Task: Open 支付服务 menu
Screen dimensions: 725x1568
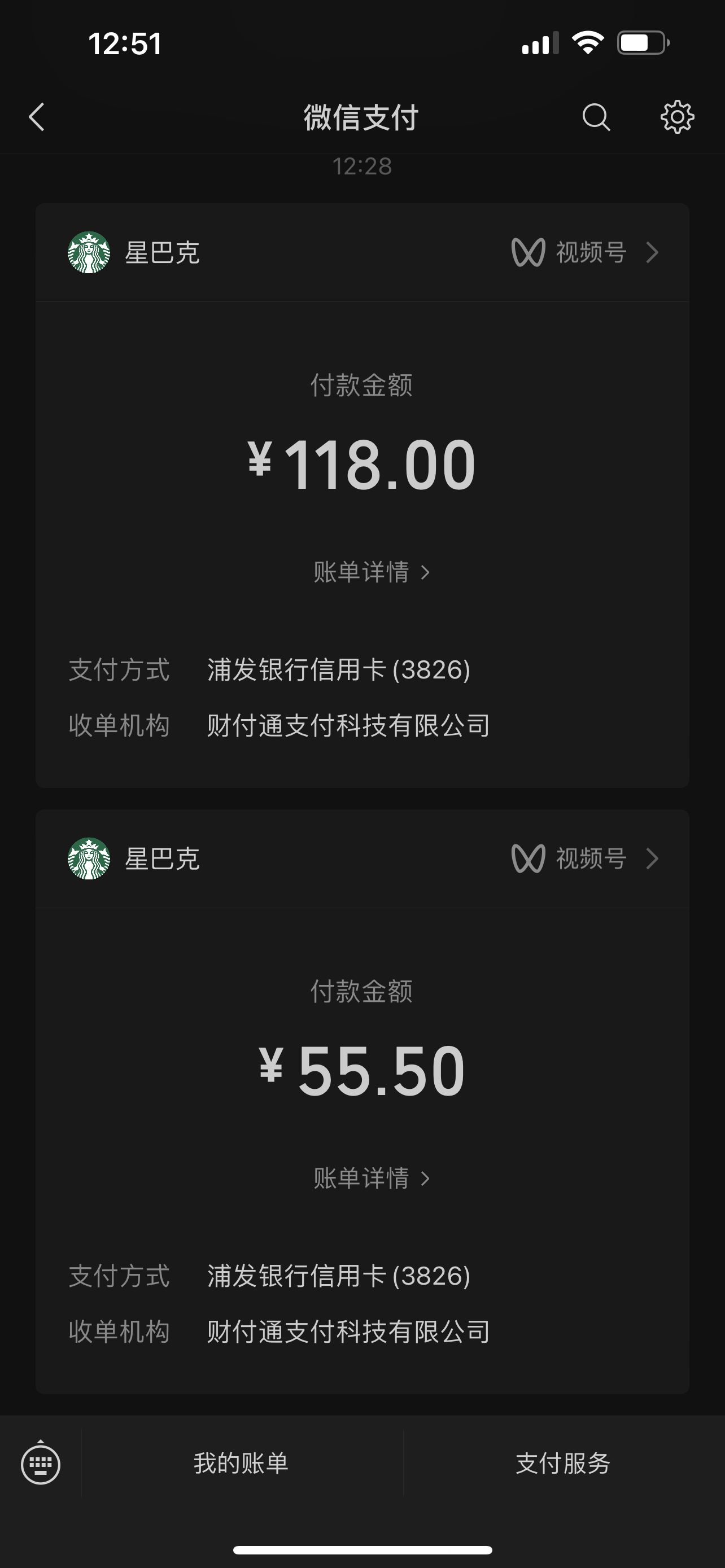Action: click(x=564, y=1464)
